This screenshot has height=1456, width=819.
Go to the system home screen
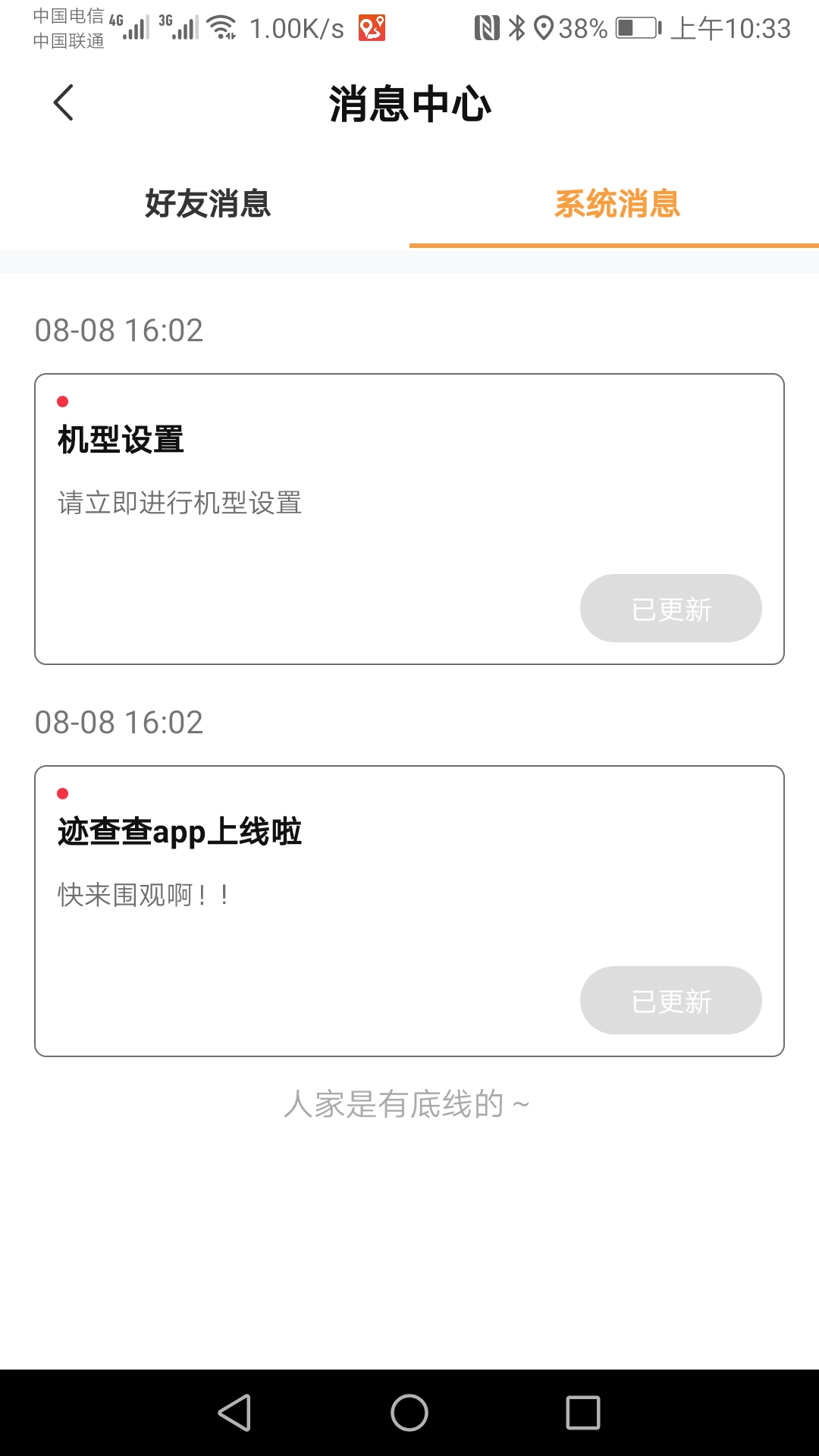pos(409,1413)
